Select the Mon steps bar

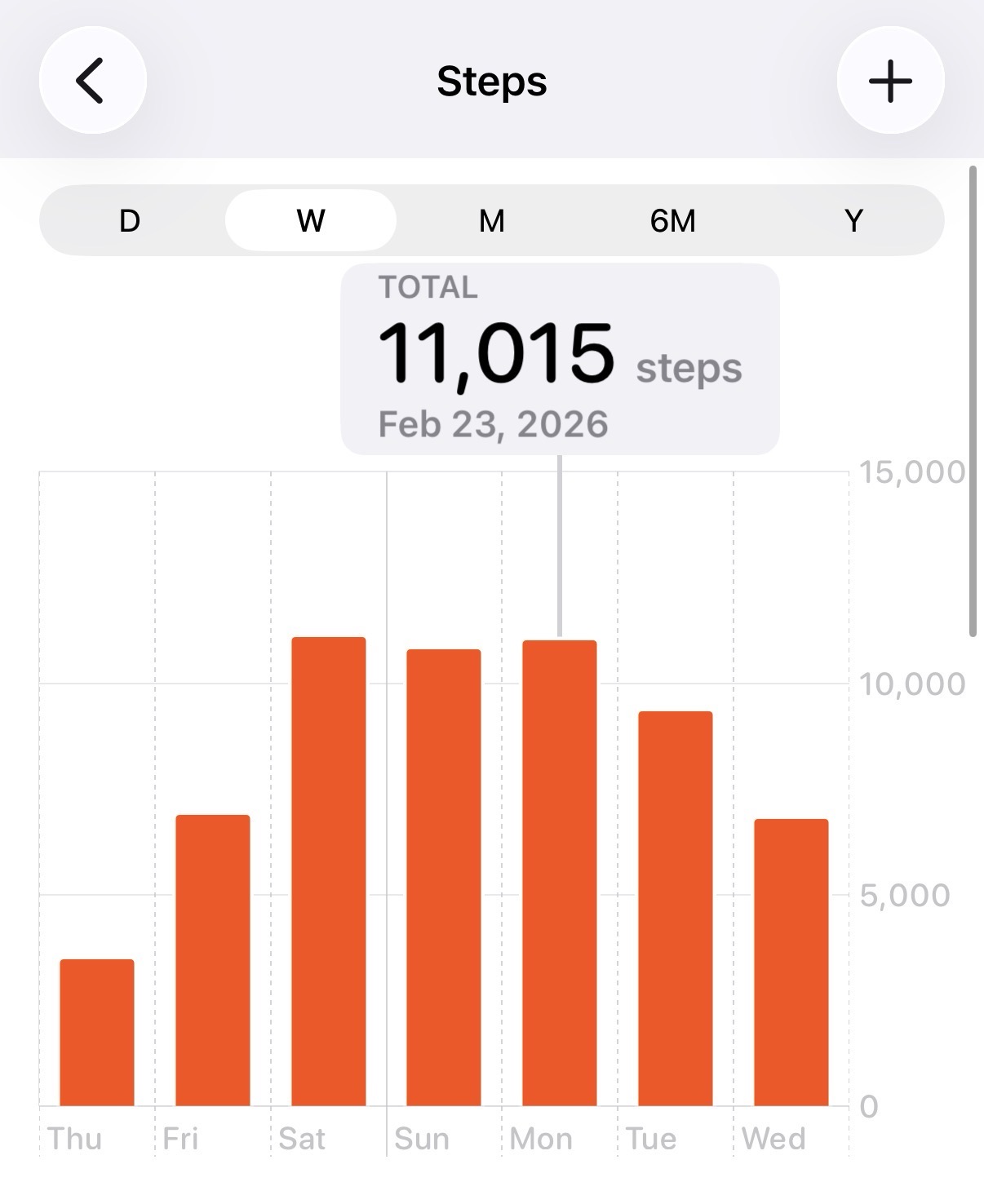tap(560, 873)
